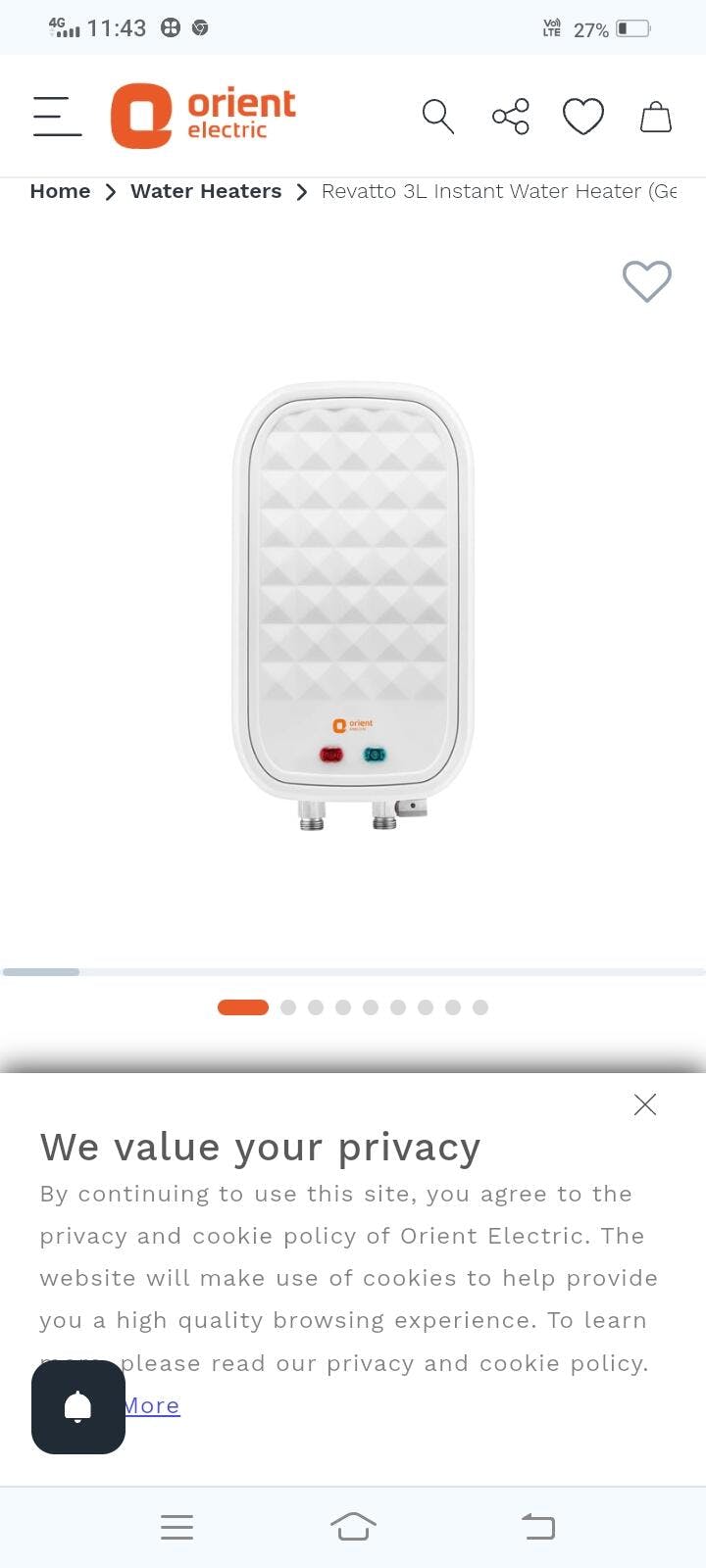The width and height of the screenshot is (706, 1568).
Task: Dismiss the privacy cookie banner
Action: point(645,1104)
